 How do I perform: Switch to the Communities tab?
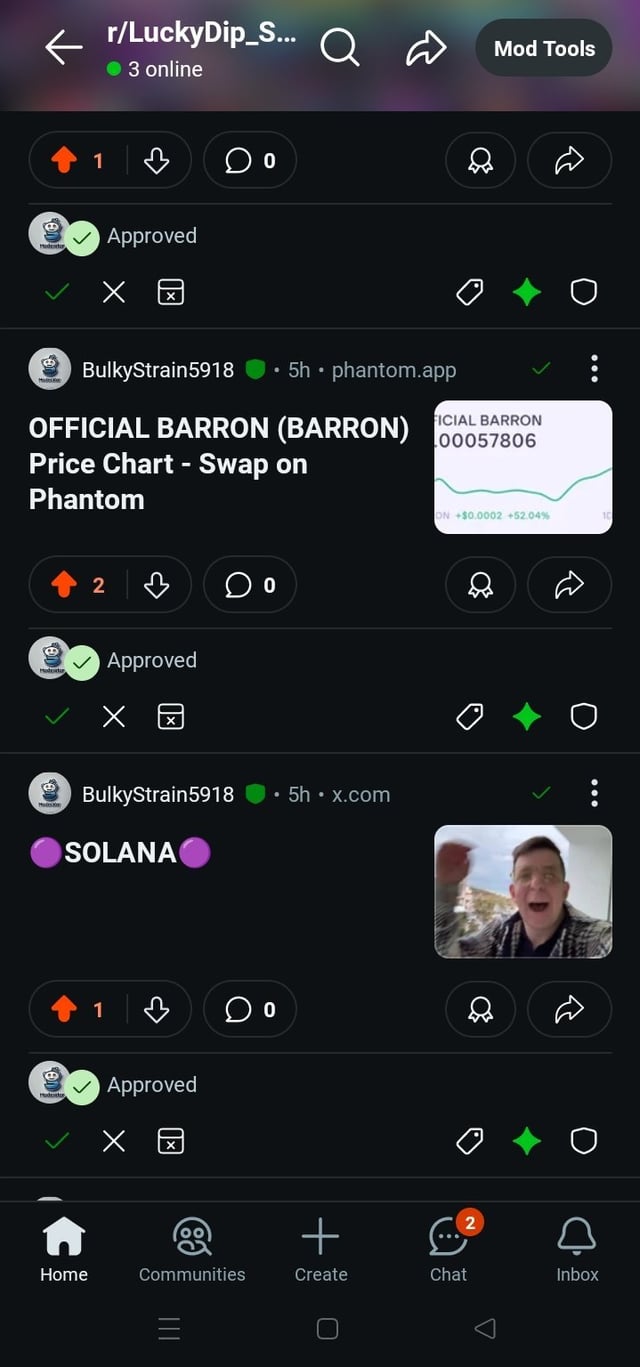192,1250
